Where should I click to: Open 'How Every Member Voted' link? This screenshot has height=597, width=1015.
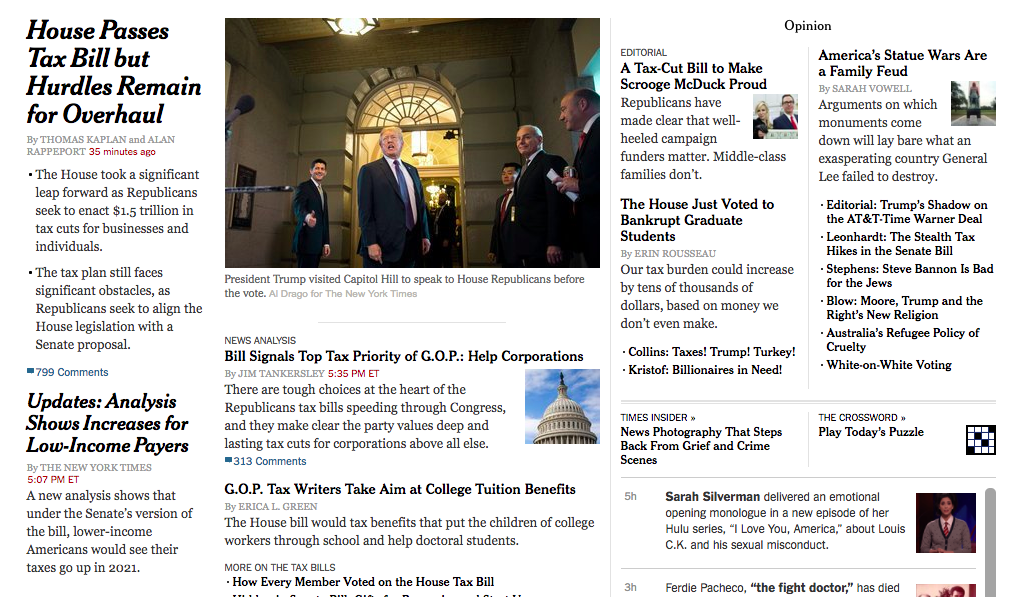(362, 581)
